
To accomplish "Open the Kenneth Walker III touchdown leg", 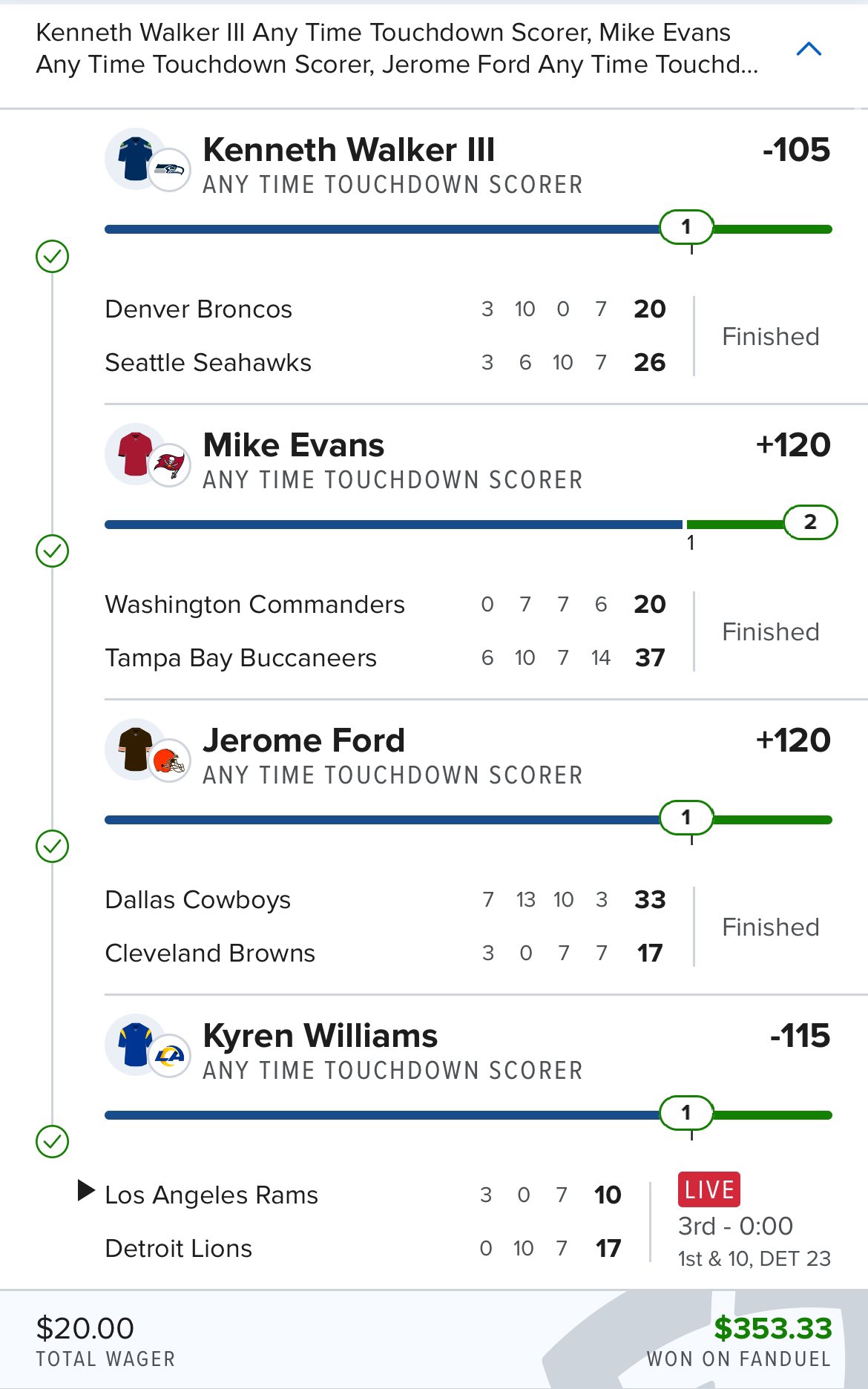I will (x=349, y=151).
